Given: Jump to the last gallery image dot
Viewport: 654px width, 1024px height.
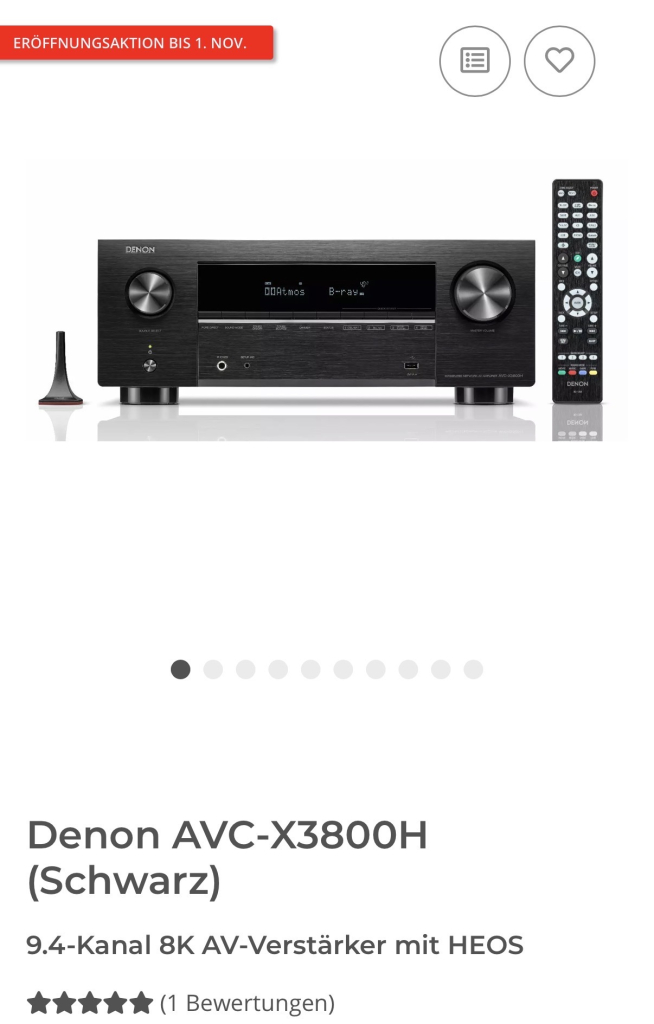Looking at the screenshot, I should point(473,669).
